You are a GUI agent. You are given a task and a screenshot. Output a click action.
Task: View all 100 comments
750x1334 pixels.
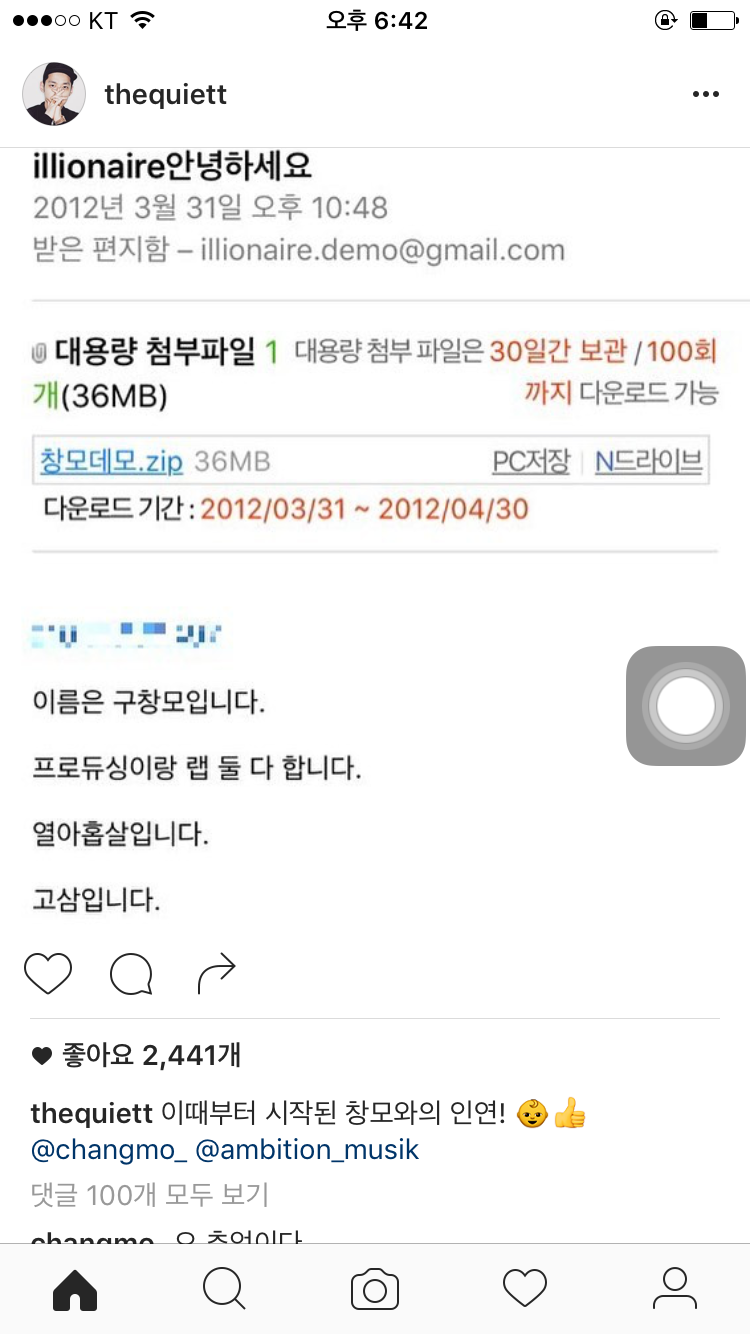(150, 1195)
